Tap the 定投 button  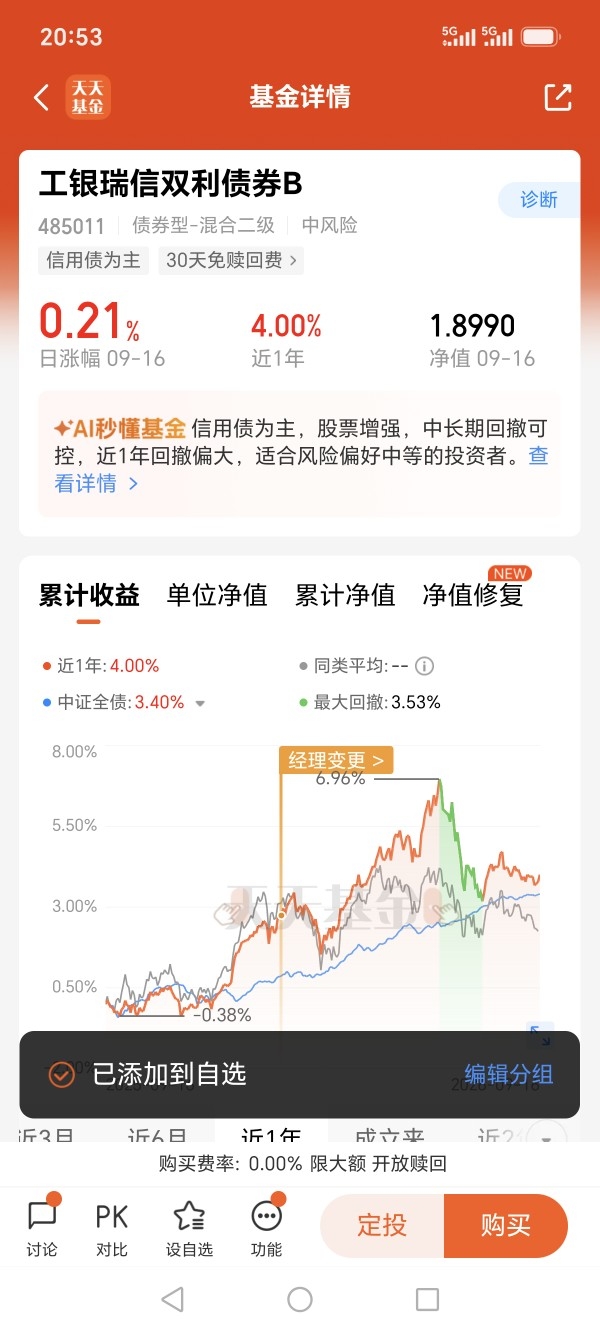(382, 1226)
